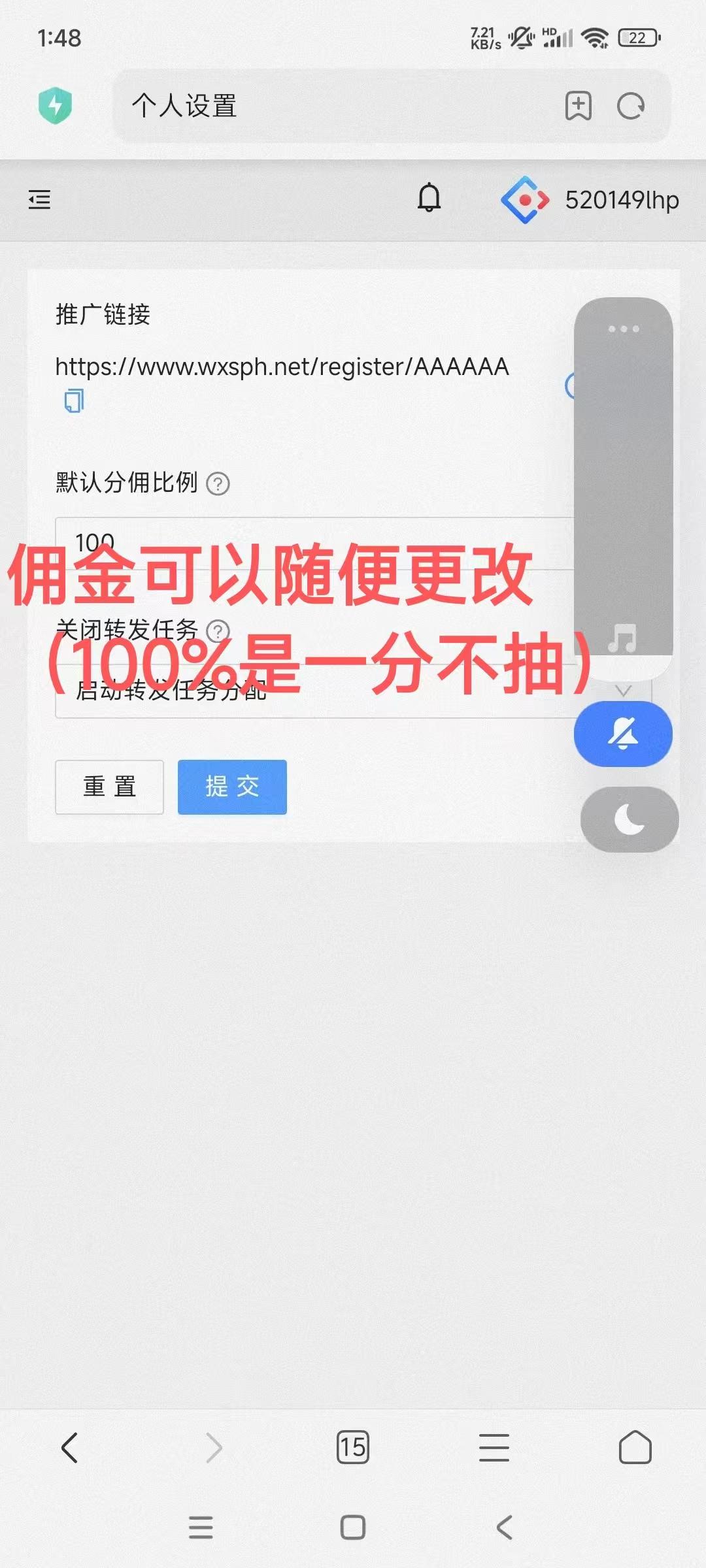Viewport: 706px width, 1568px height.
Task: Open the browser tabs switcher showing 15
Action: click(x=353, y=1447)
